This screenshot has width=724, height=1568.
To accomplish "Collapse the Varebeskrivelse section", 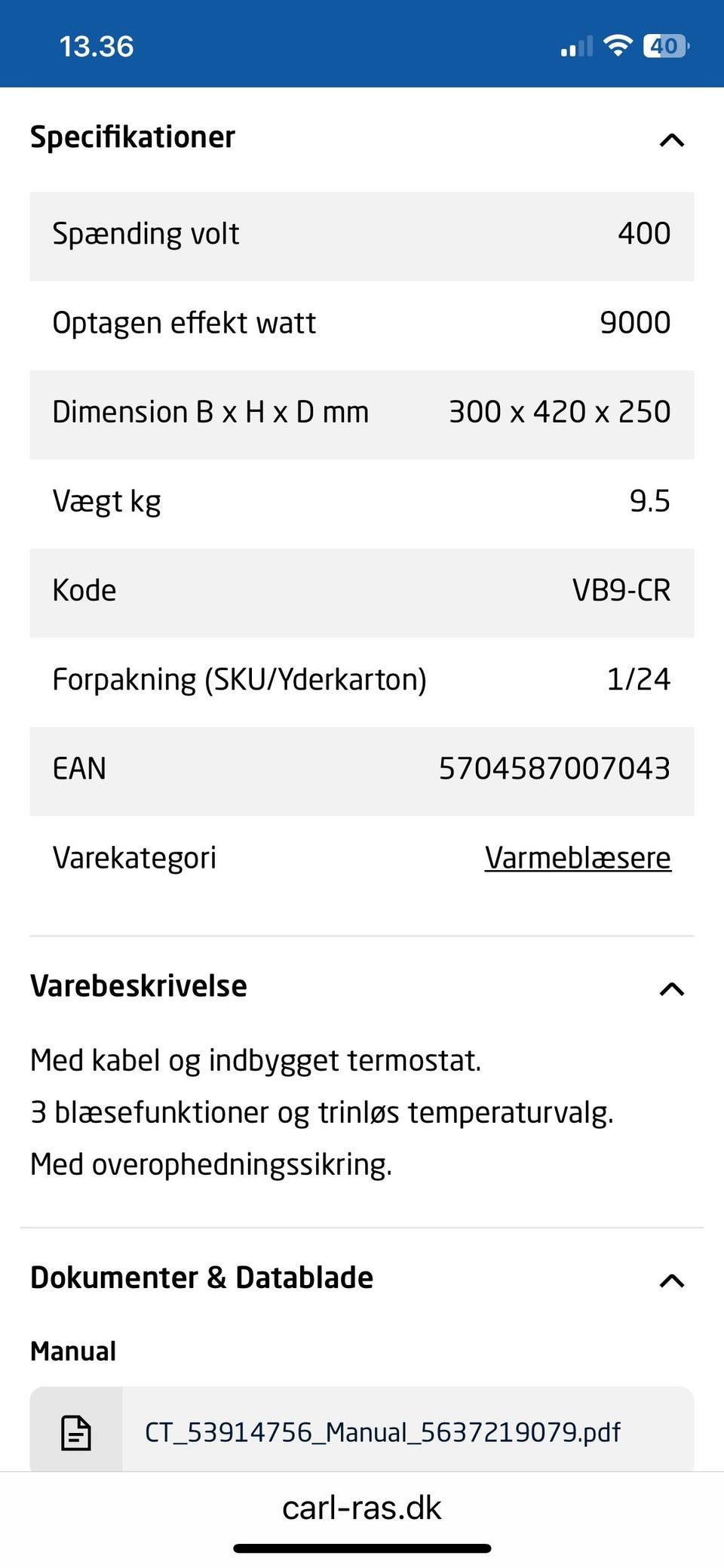I will 671,988.
